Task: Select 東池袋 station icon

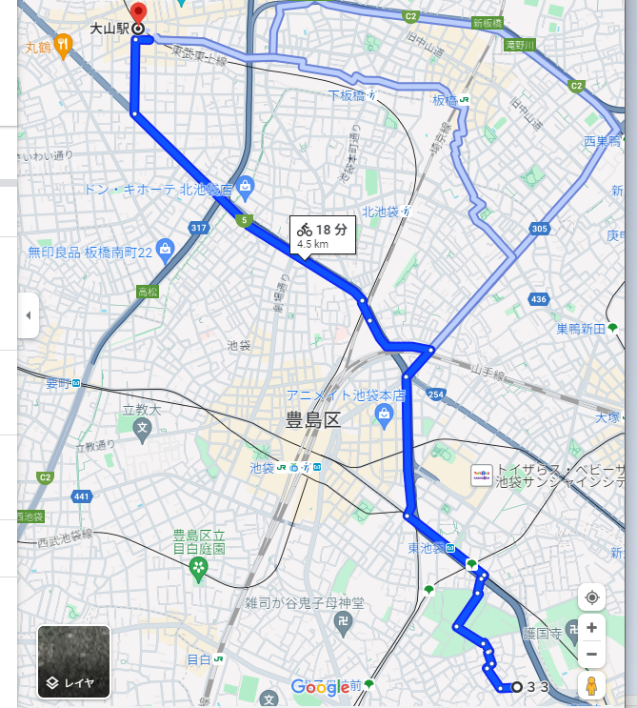Action: [x=451, y=548]
